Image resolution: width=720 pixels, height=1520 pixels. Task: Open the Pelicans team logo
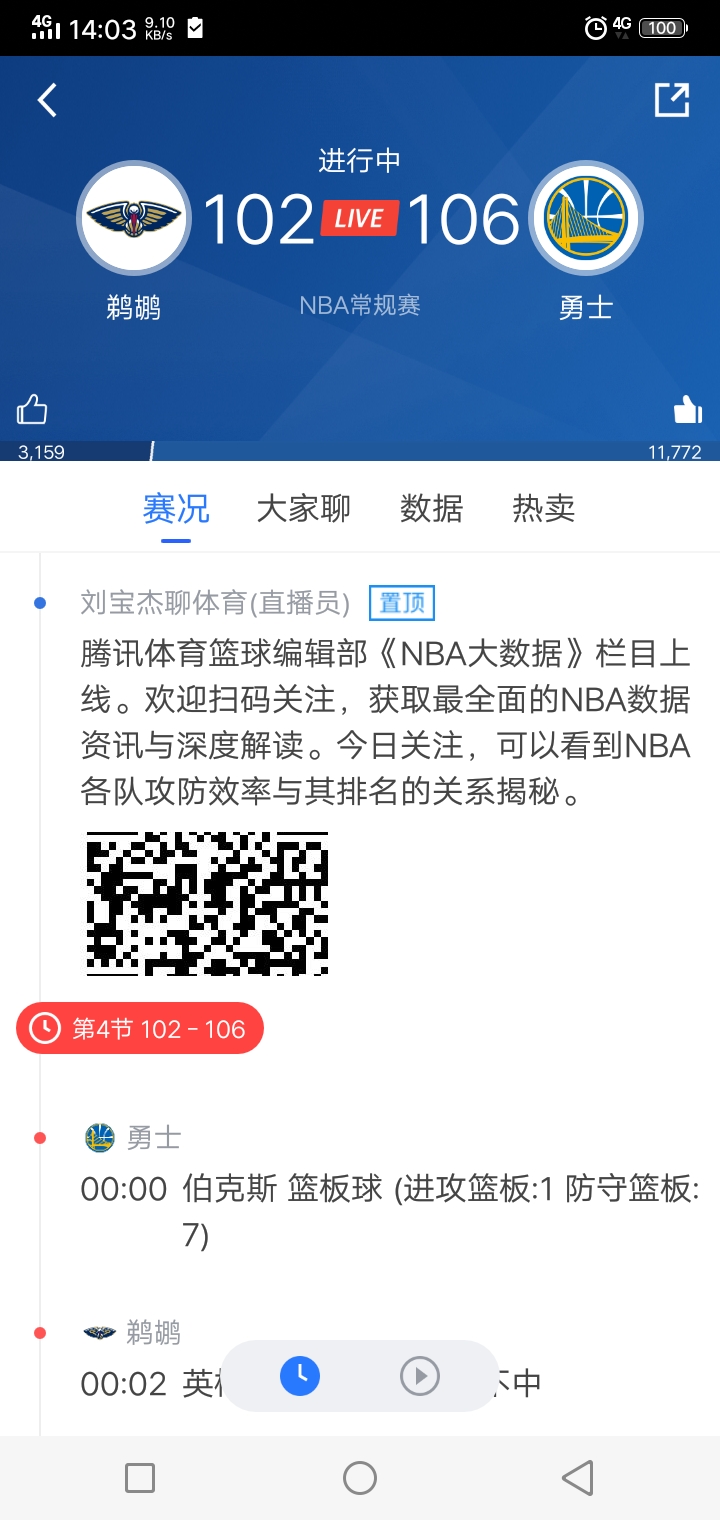click(133, 217)
